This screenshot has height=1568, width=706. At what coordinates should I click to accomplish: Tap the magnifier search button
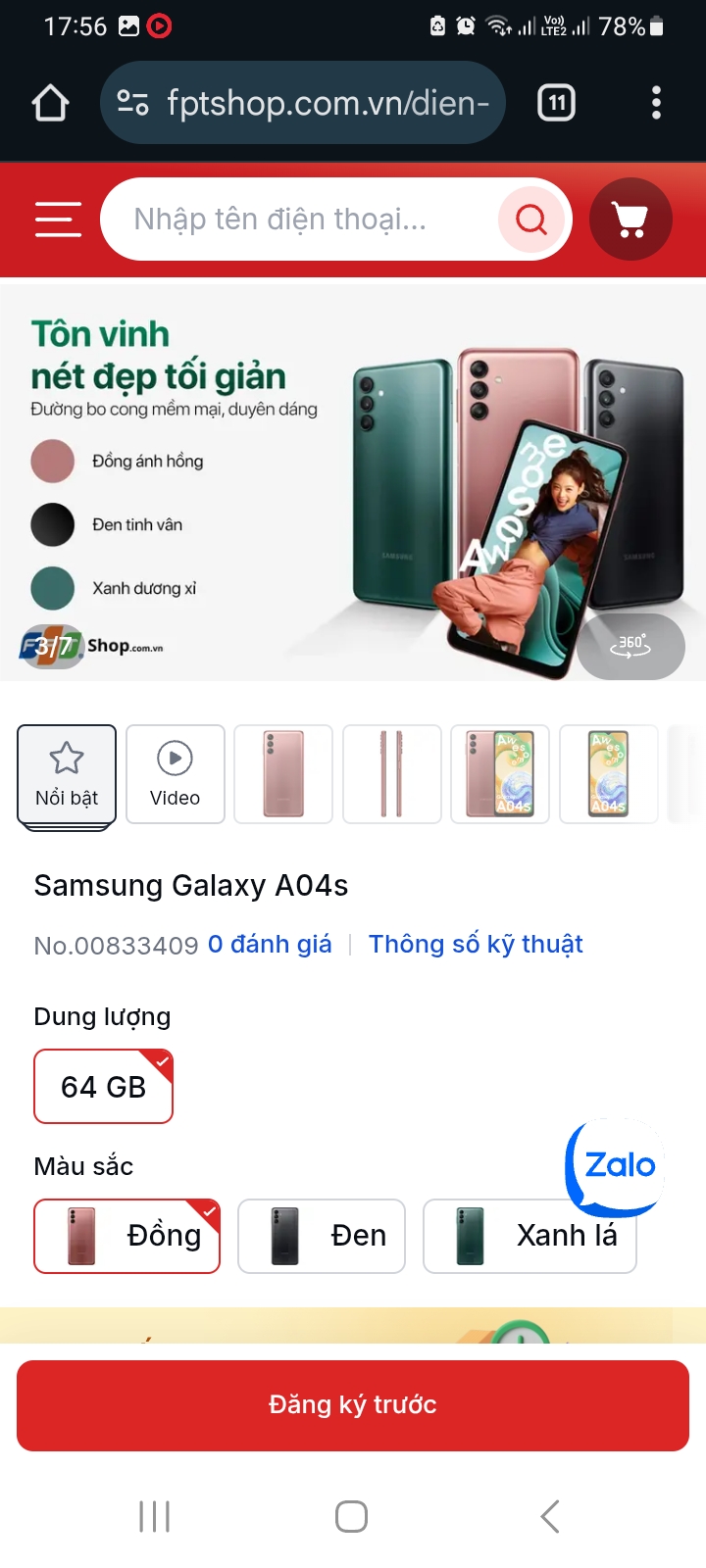531,220
